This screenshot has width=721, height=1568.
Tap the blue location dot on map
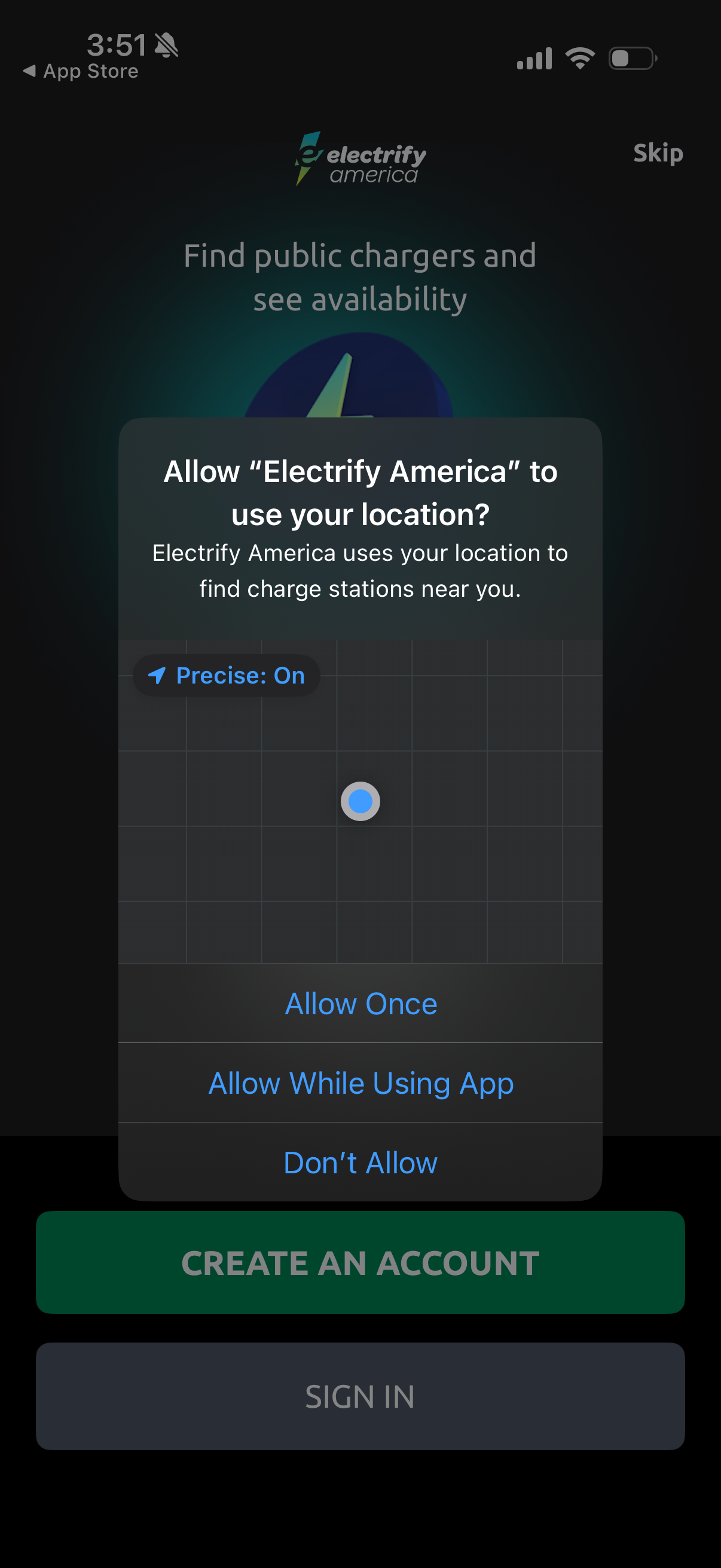(x=360, y=803)
